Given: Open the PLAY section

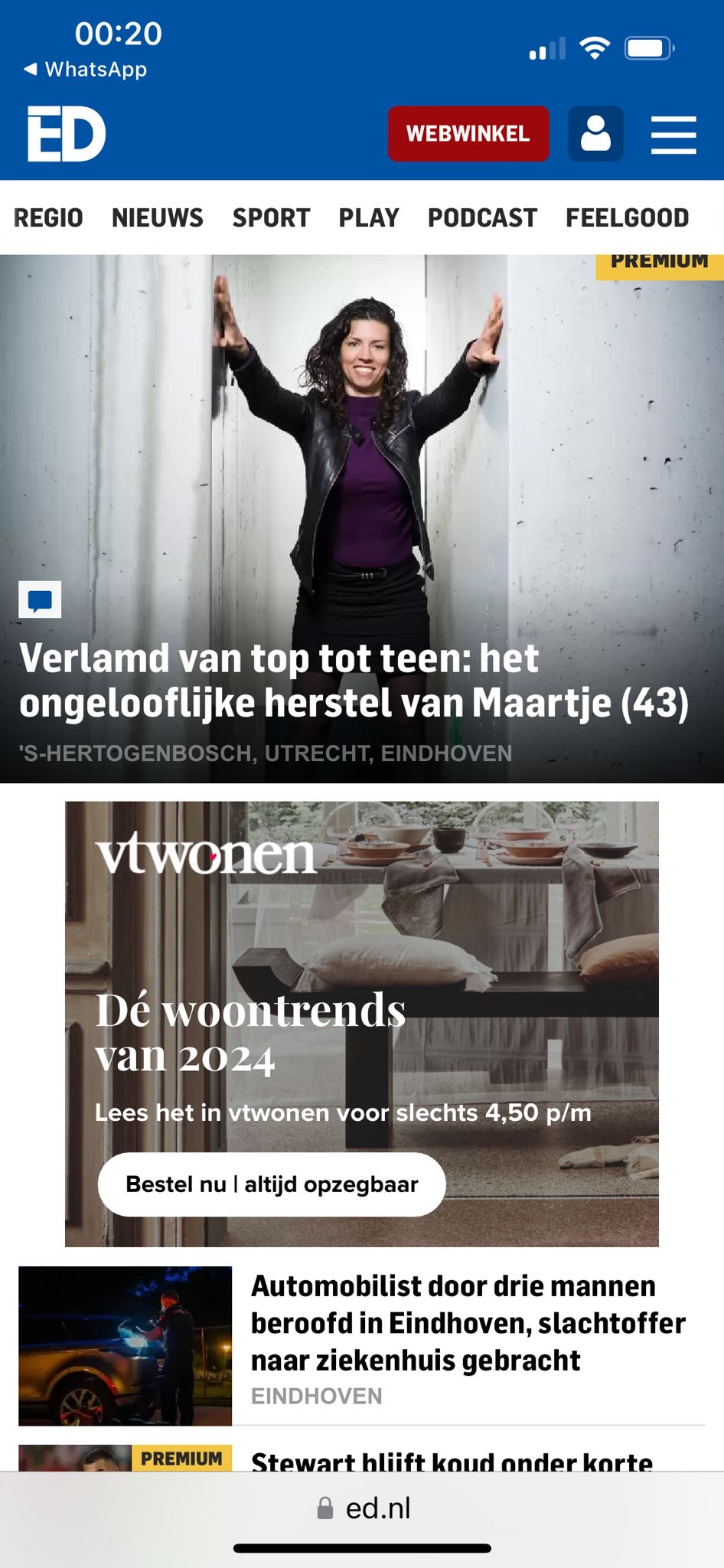Looking at the screenshot, I should point(369,218).
